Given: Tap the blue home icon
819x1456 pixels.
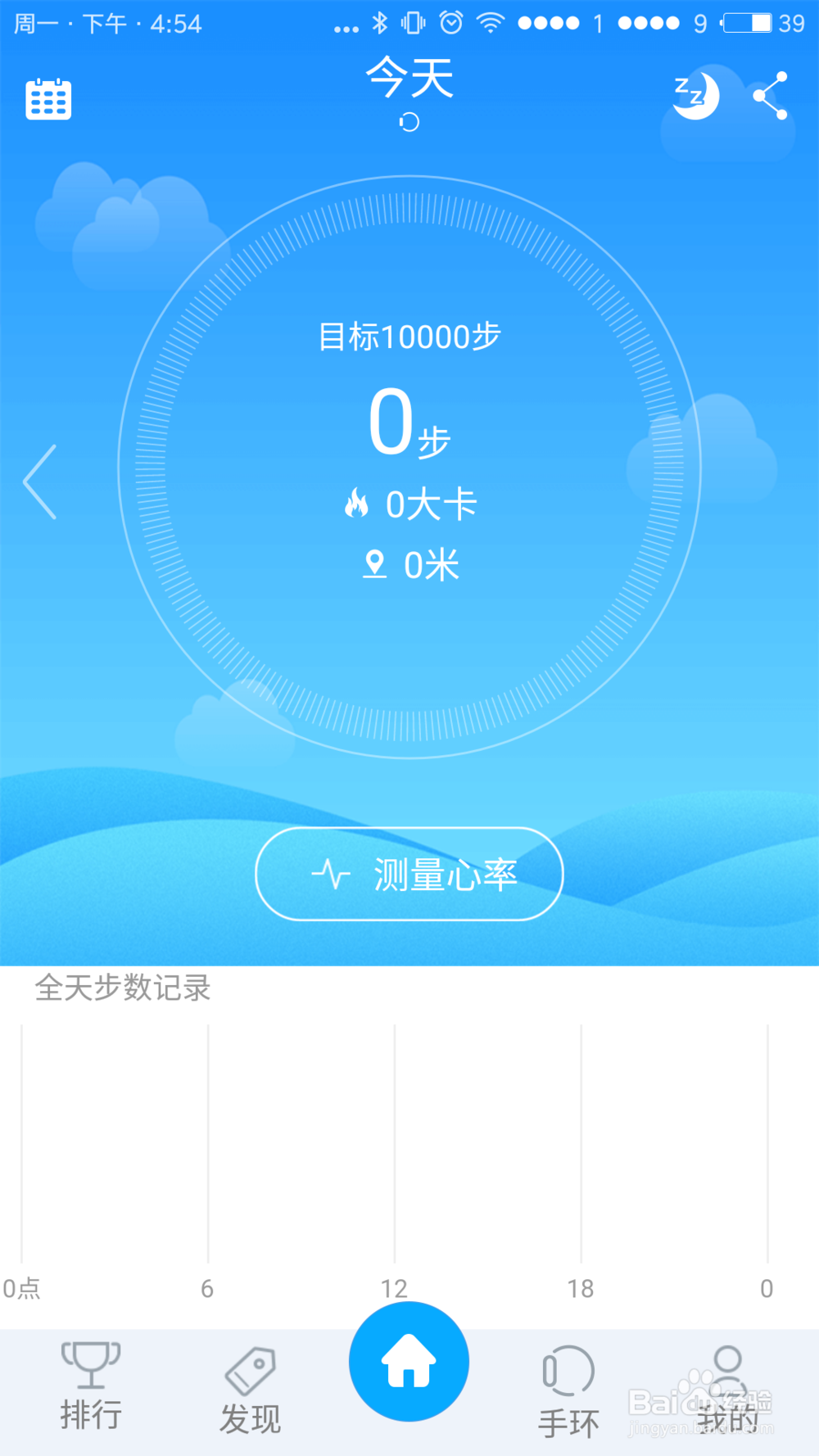Looking at the screenshot, I should (x=408, y=1359).
